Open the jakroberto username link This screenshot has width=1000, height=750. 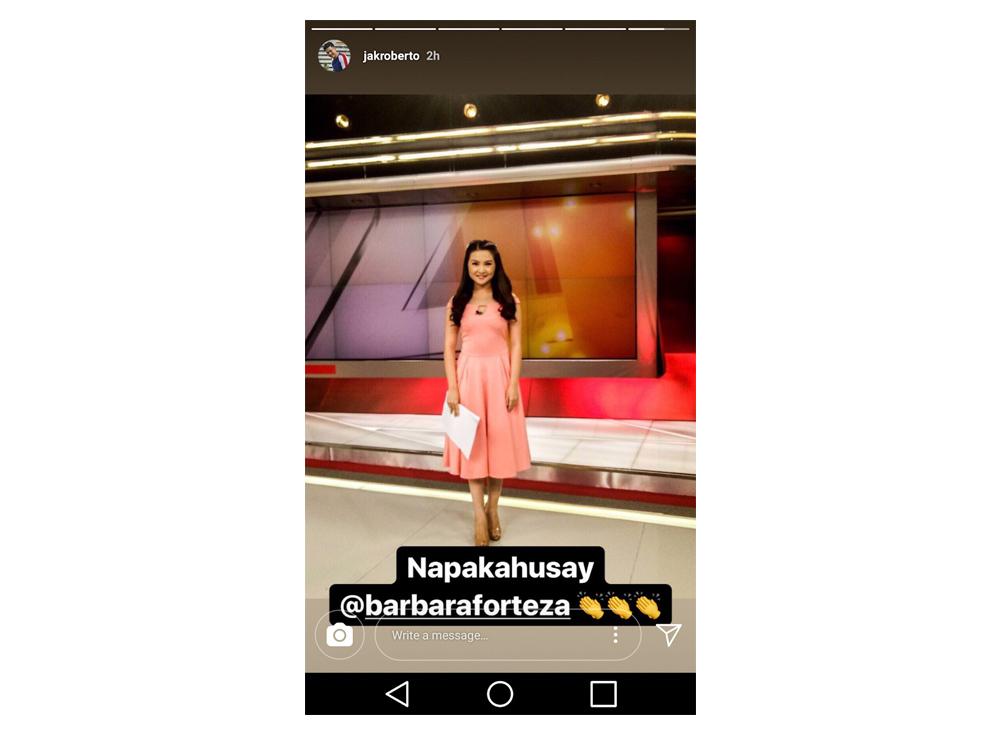coord(391,56)
